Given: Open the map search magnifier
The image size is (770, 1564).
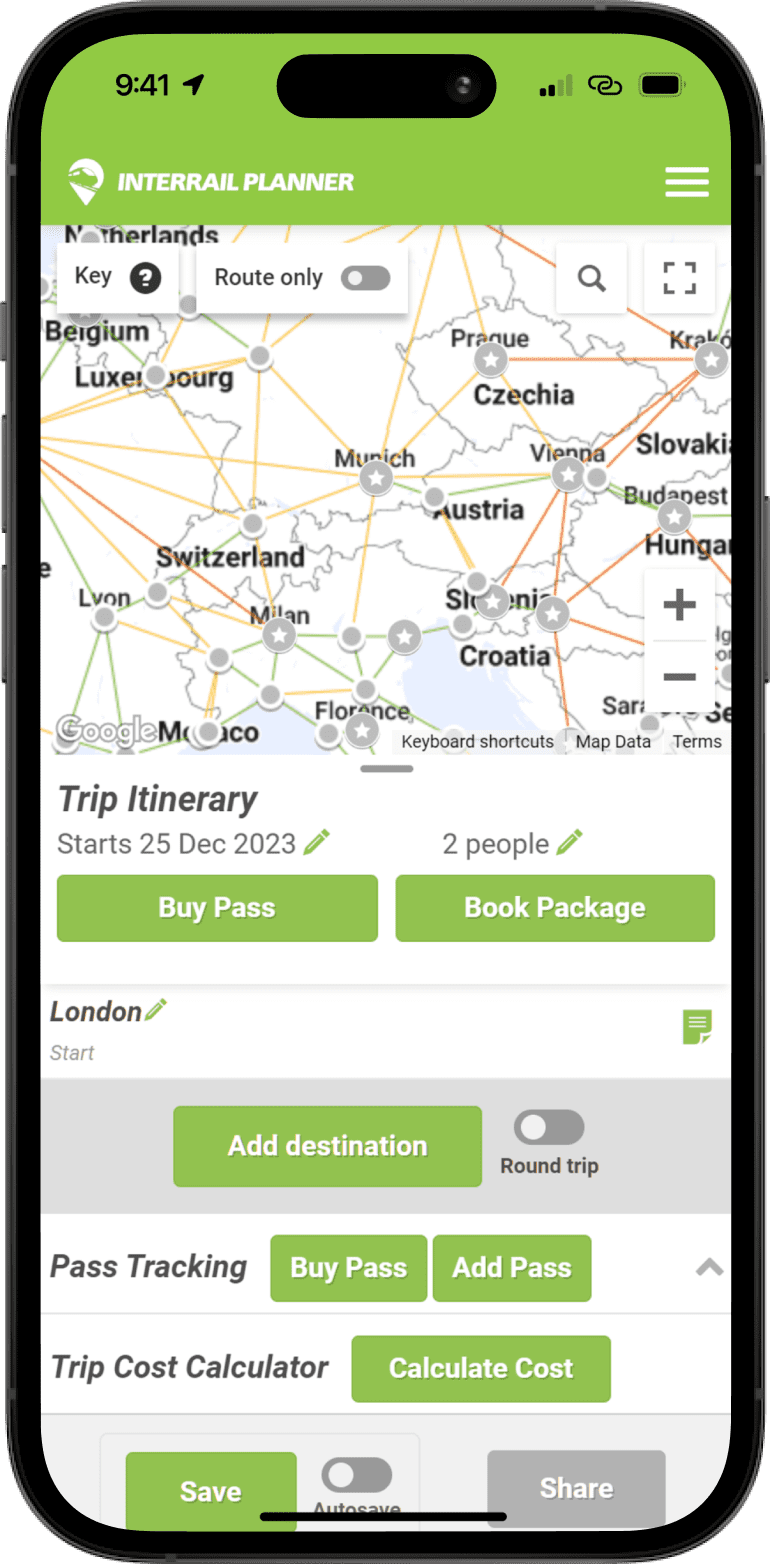Looking at the screenshot, I should click(592, 278).
